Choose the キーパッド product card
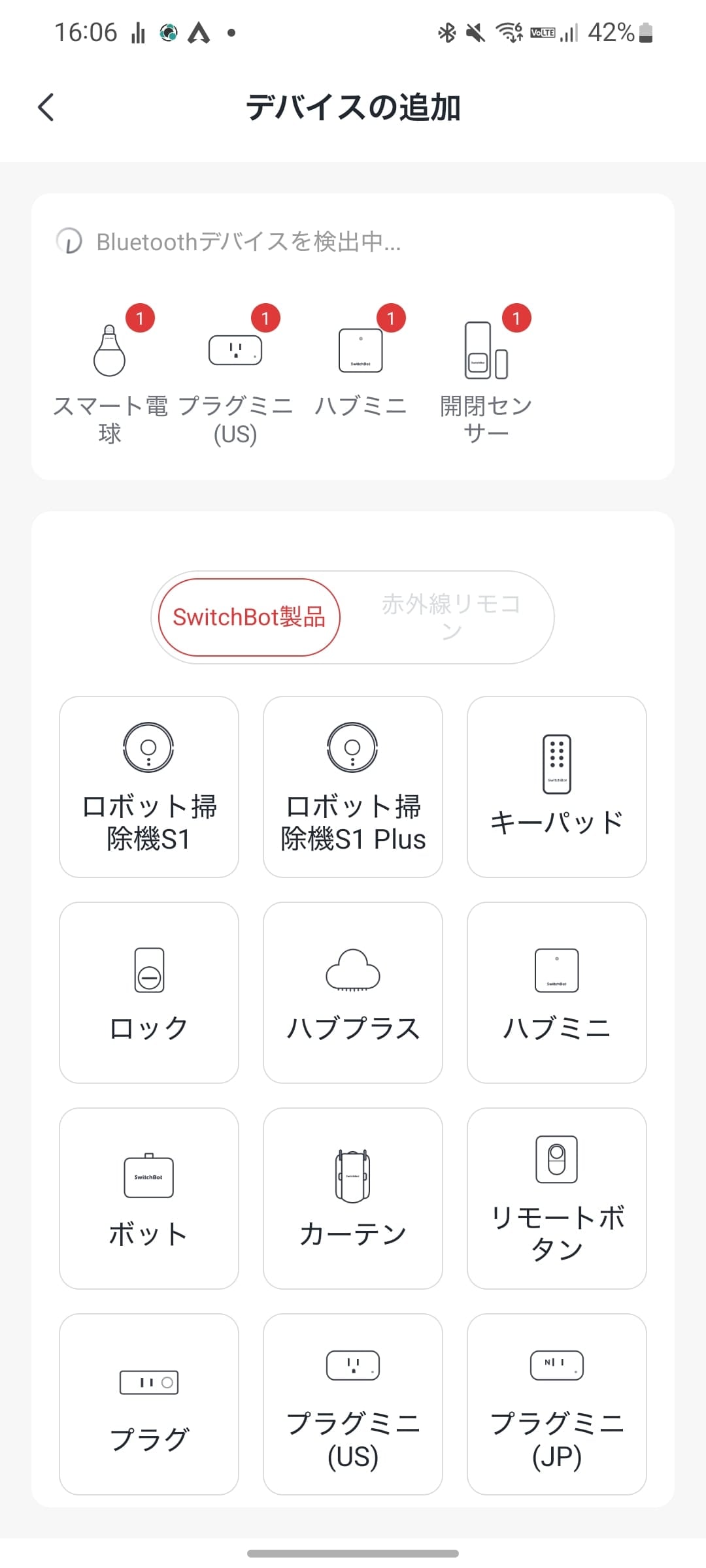 (x=557, y=787)
